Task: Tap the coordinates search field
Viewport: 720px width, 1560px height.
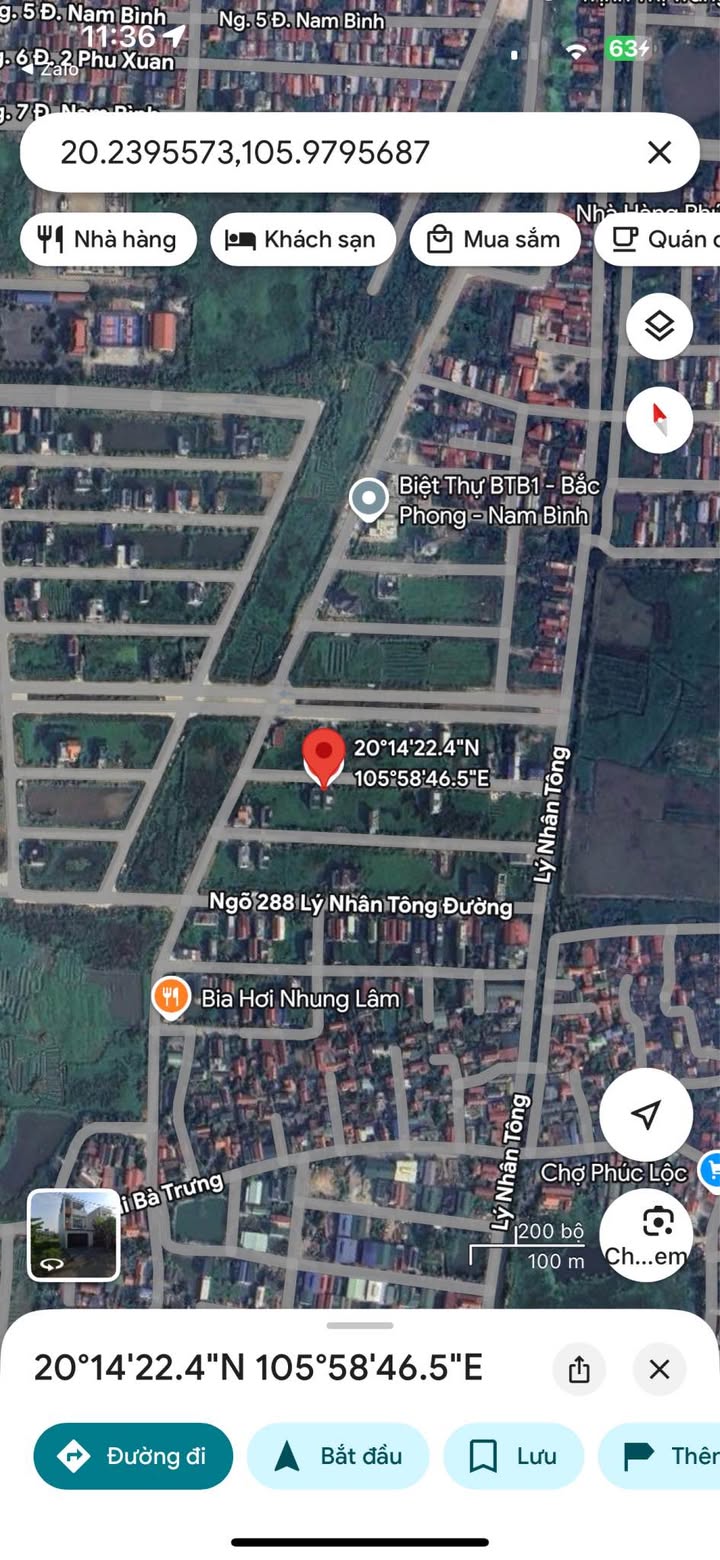Action: coord(330,153)
